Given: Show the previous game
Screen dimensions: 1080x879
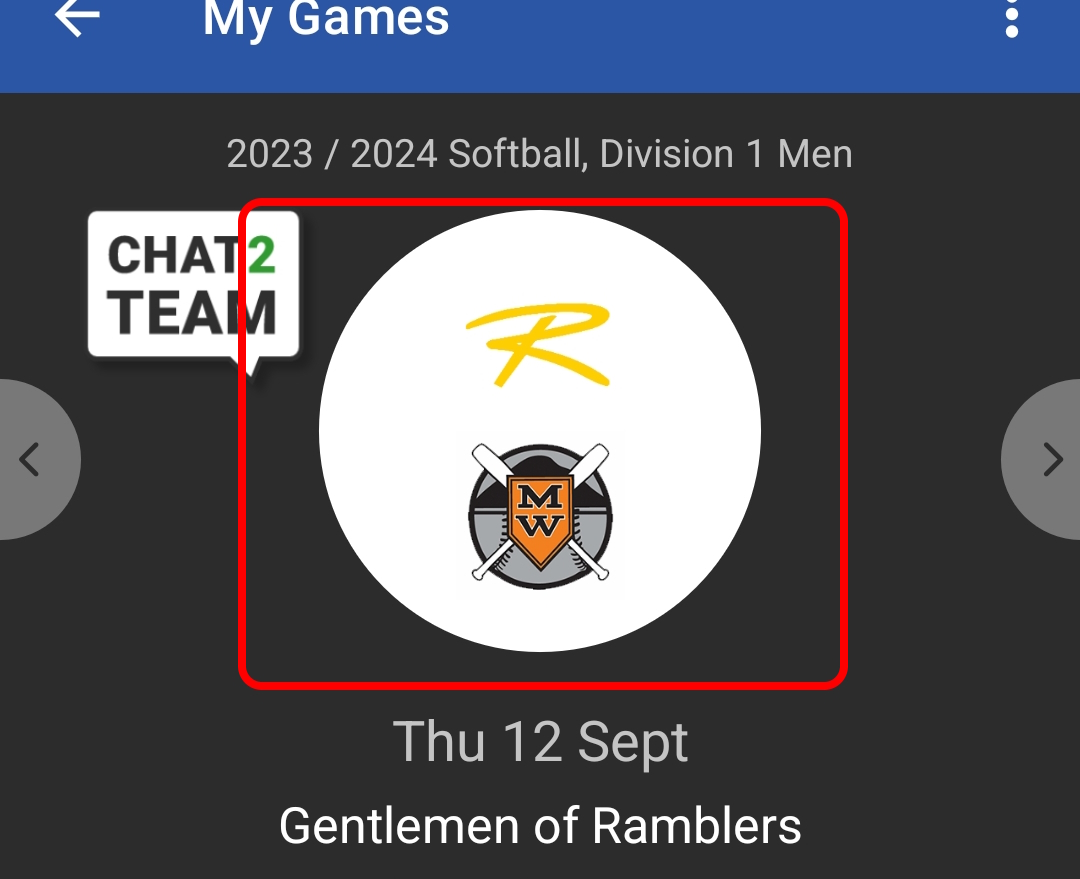Looking at the screenshot, I should point(32,460).
